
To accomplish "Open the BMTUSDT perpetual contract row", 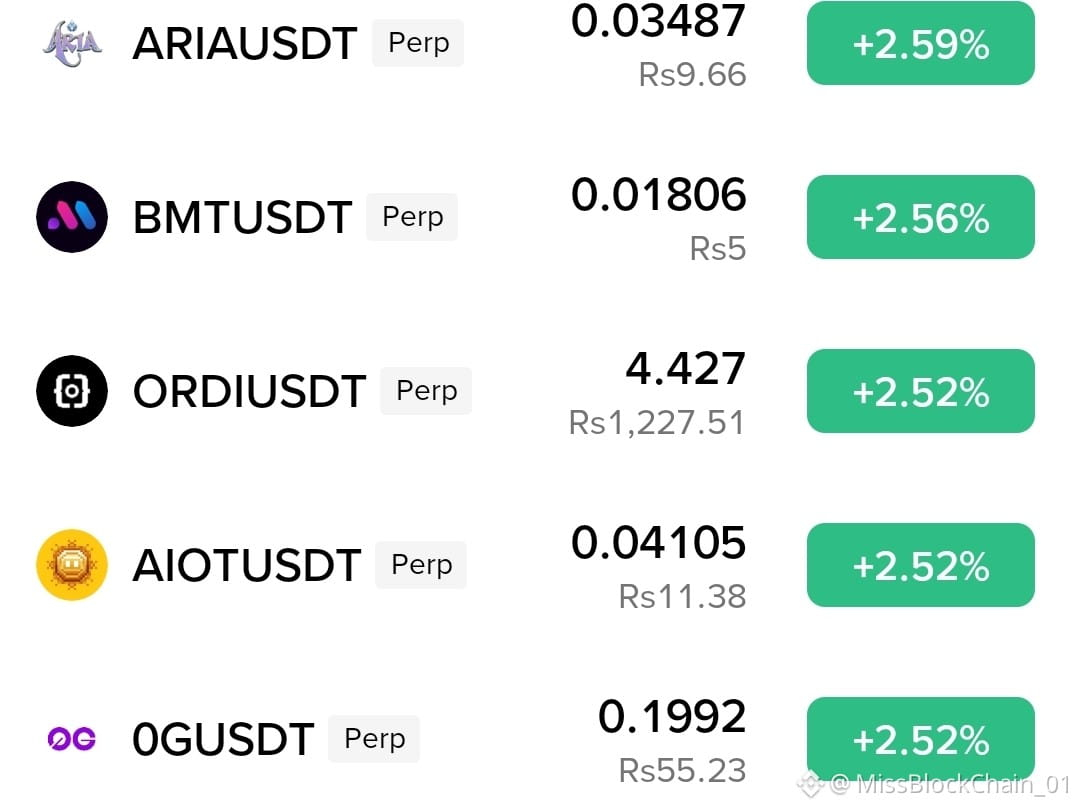I will point(540,217).
